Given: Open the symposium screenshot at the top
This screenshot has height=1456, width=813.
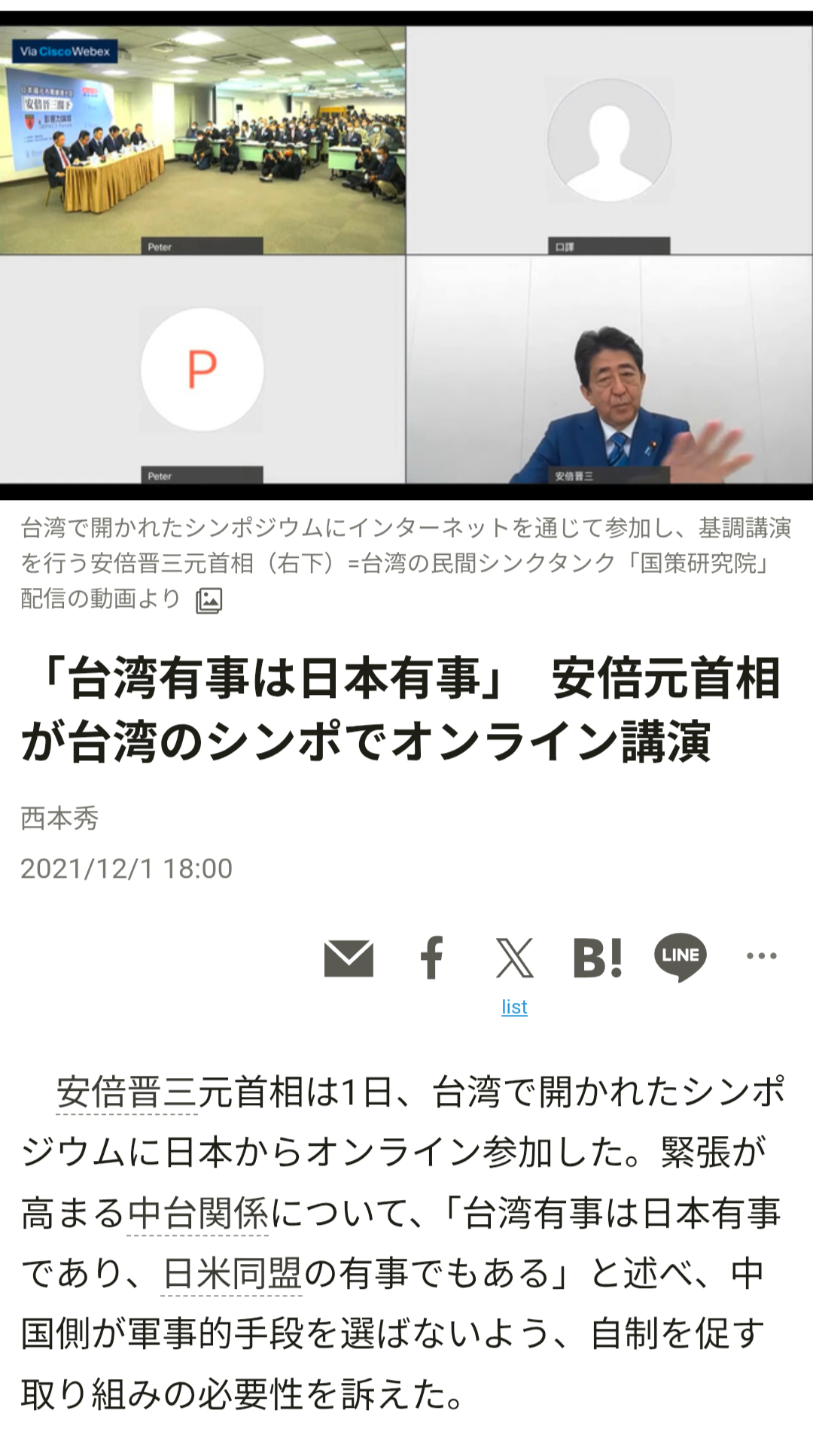Looking at the screenshot, I should pos(406,254).
